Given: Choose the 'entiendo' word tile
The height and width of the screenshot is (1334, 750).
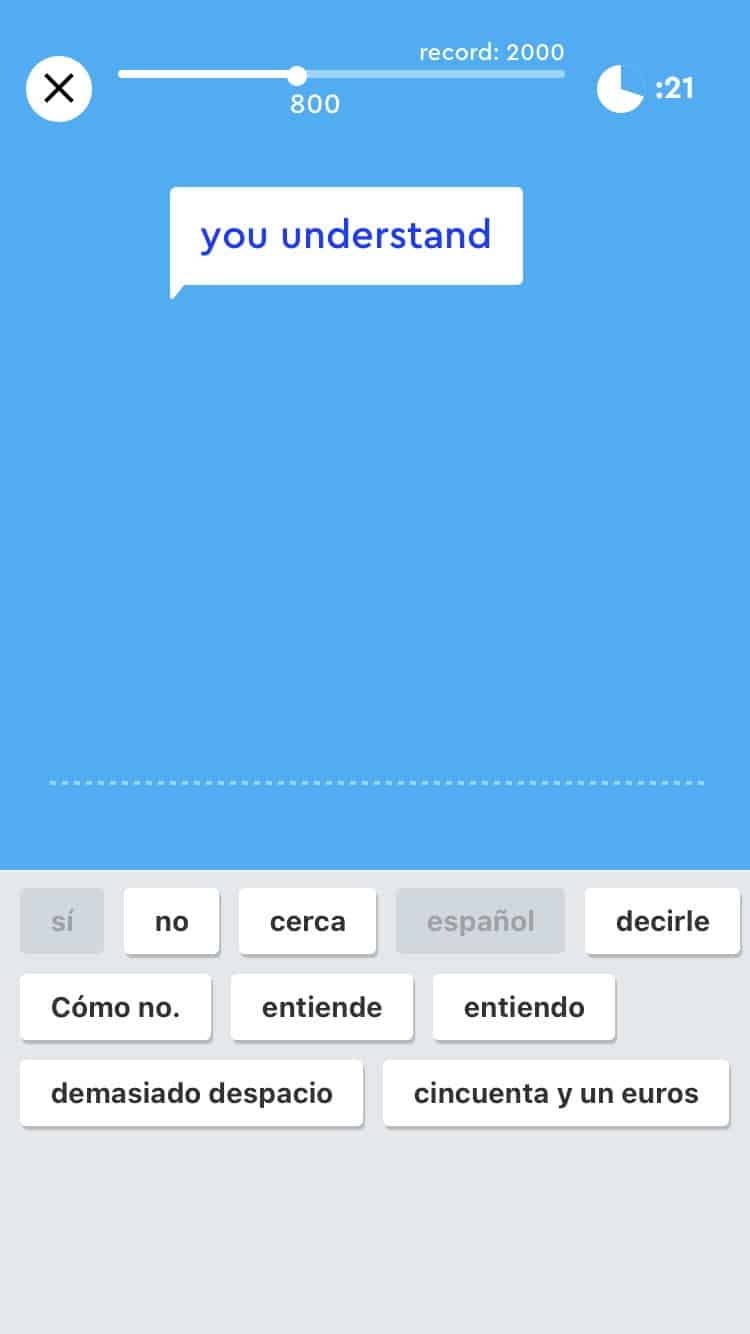Looking at the screenshot, I should [x=523, y=1007].
